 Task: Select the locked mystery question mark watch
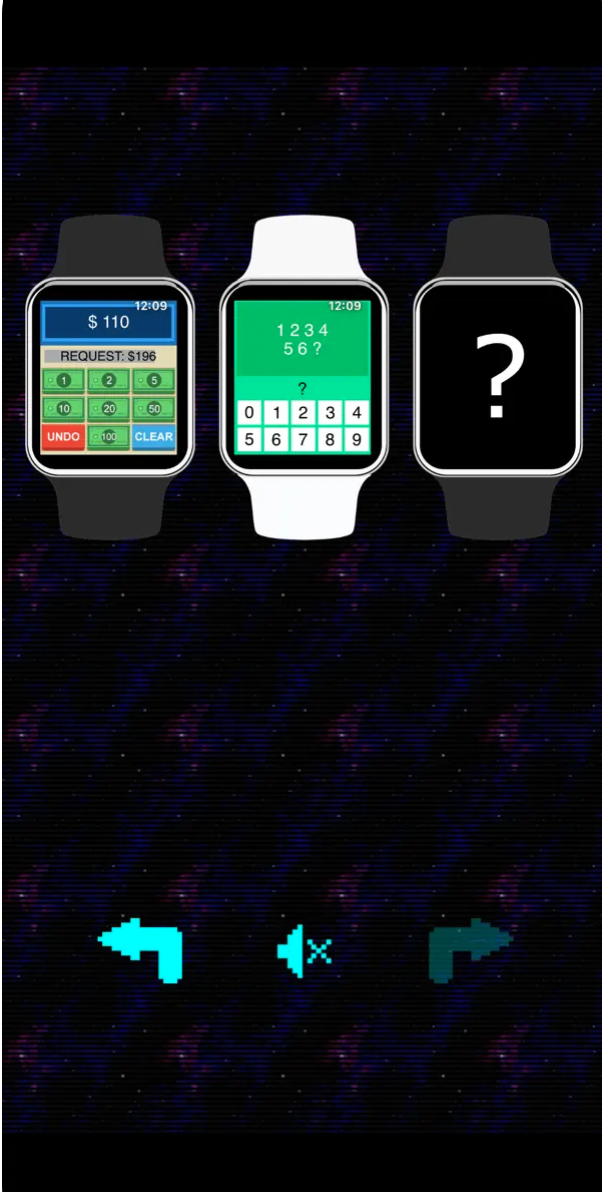pyautogui.click(x=497, y=377)
